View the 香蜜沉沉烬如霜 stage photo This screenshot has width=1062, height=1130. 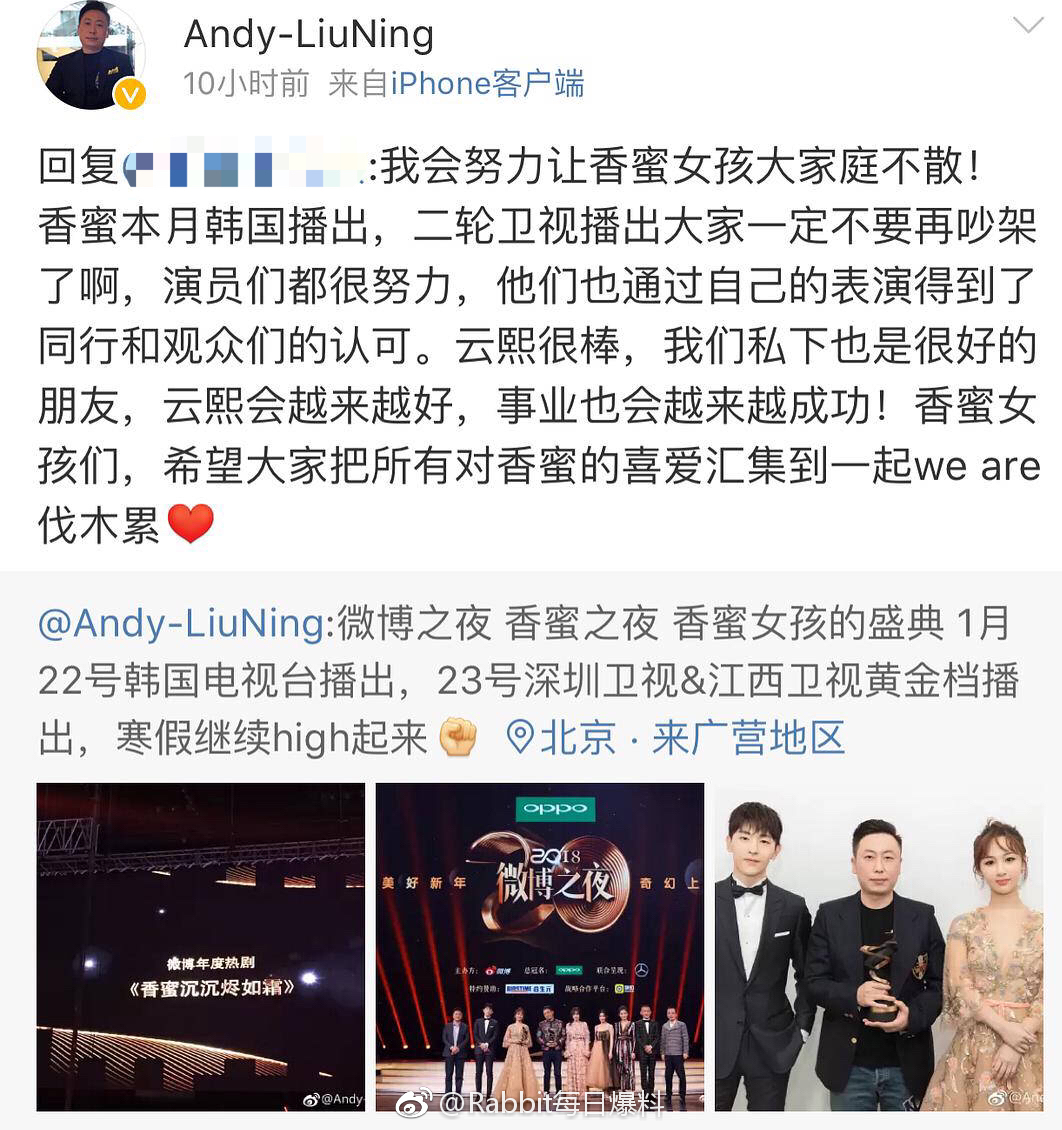200,945
